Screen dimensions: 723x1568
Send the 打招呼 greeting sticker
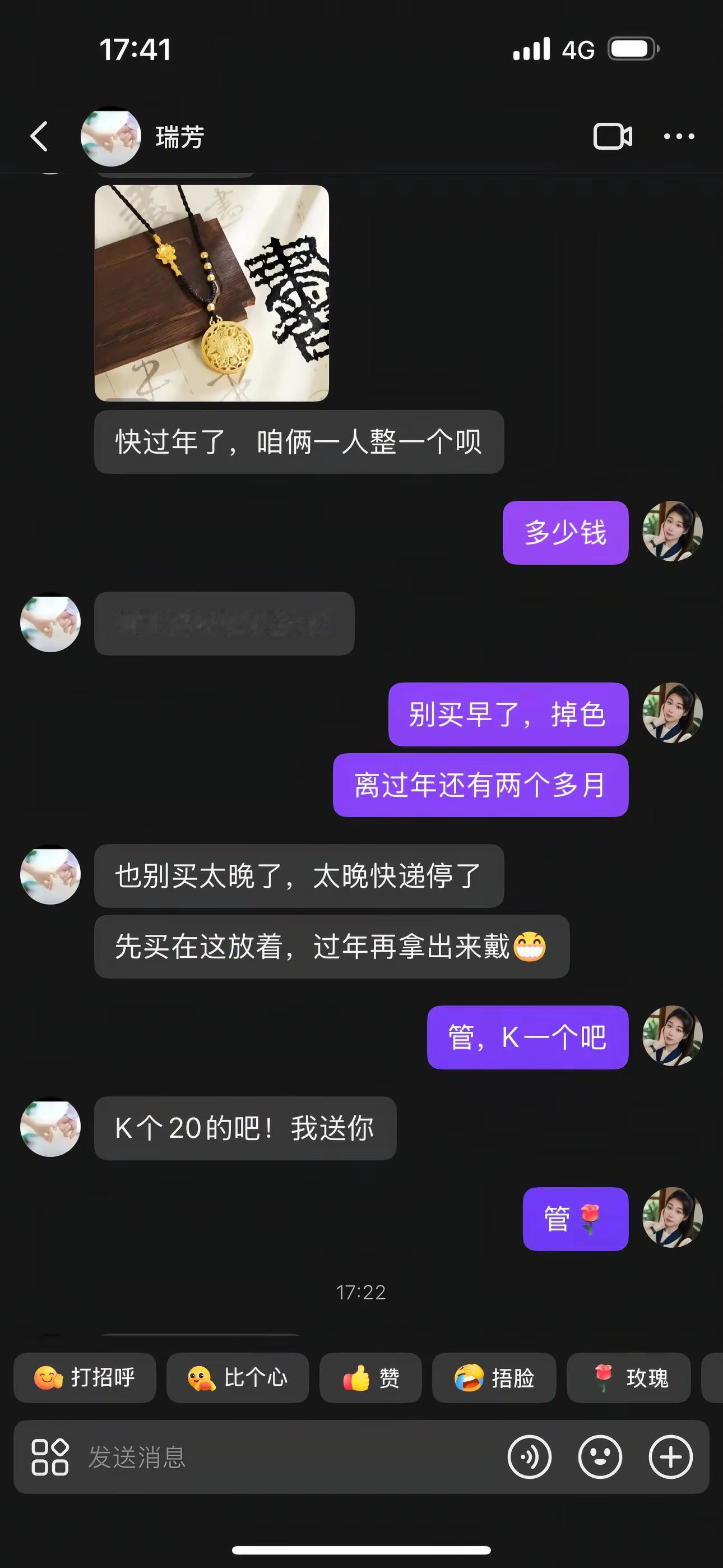pyautogui.click(x=84, y=1378)
